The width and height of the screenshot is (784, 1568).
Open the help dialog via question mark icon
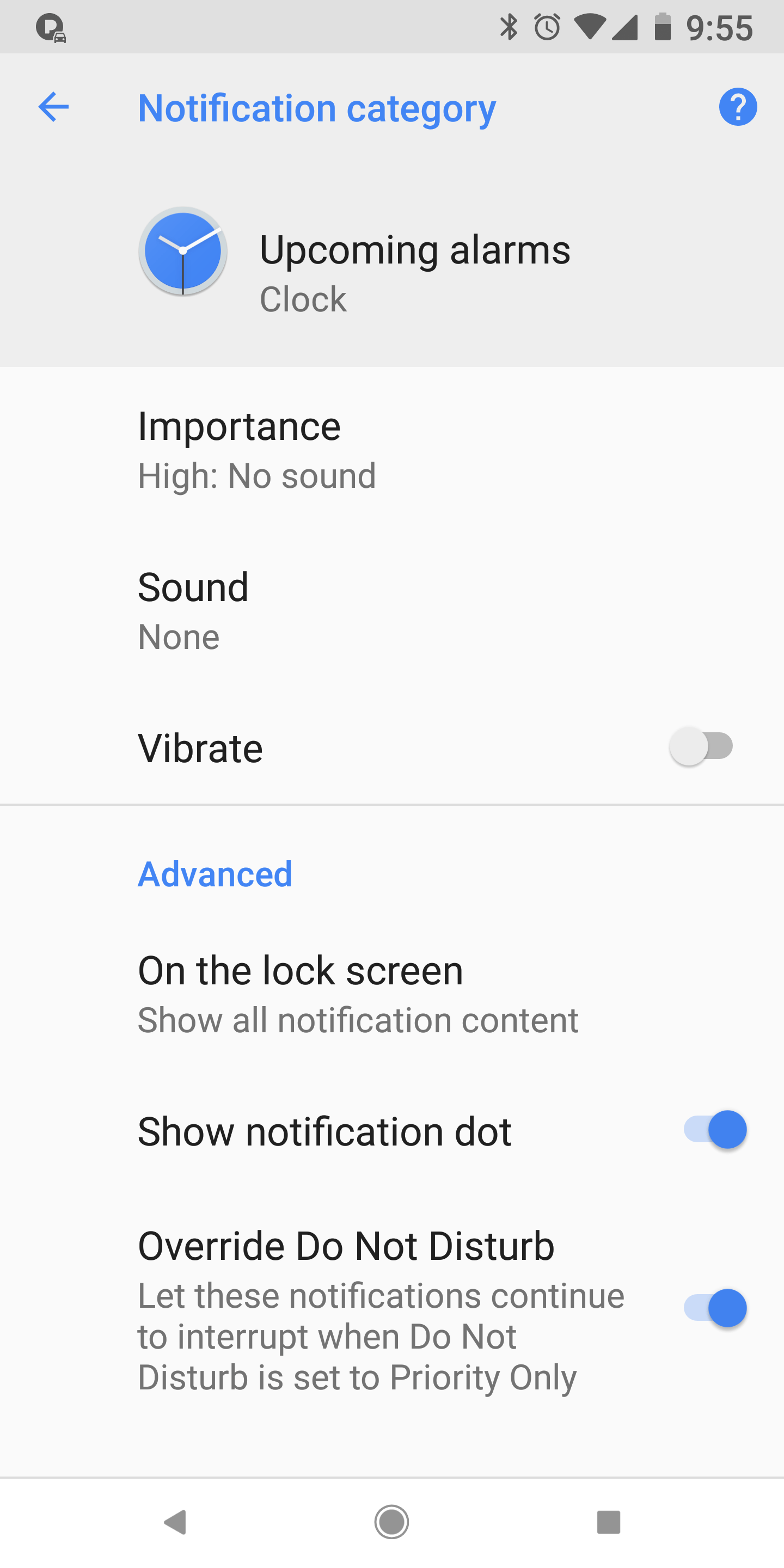point(738,107)
